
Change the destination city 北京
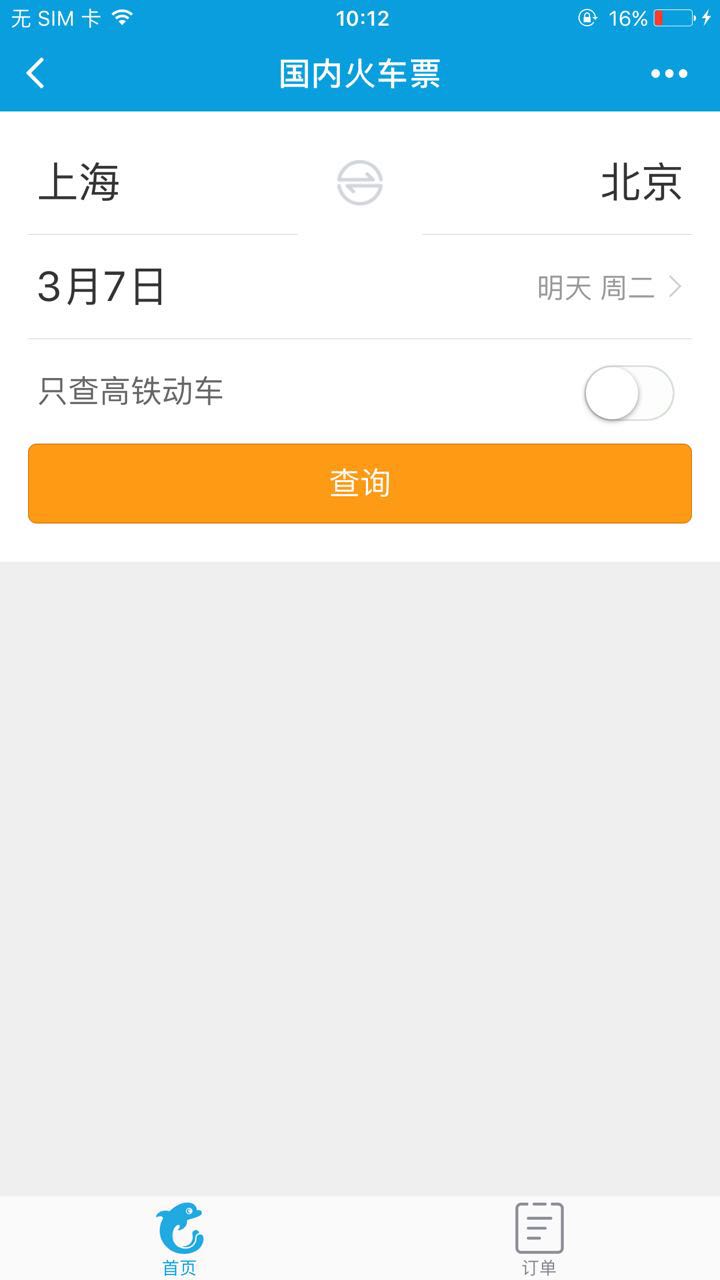640,184
